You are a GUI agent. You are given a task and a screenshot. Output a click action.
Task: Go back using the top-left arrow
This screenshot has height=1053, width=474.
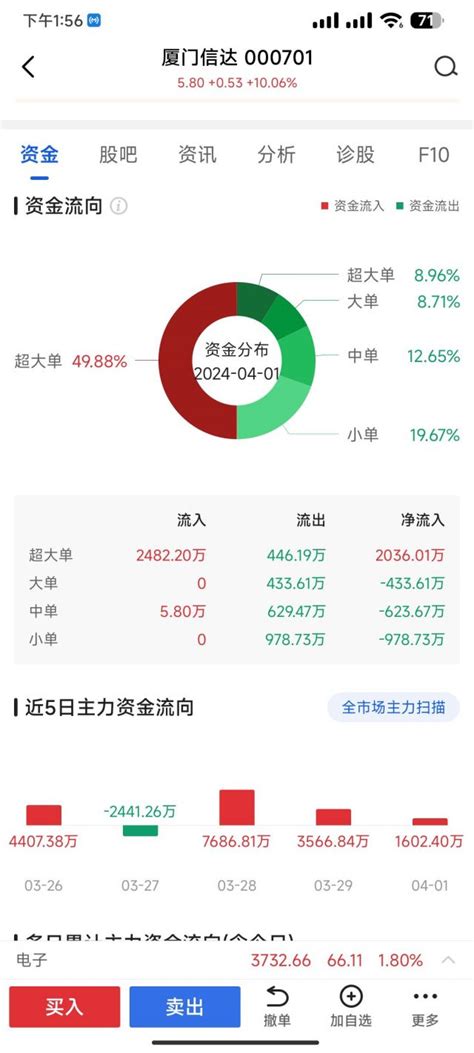(x=28, y=67)
